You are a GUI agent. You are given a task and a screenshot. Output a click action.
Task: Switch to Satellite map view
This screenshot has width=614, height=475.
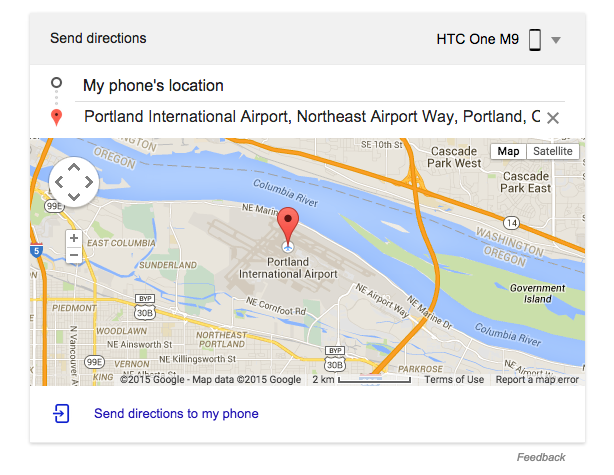click(x=553, y=151)
